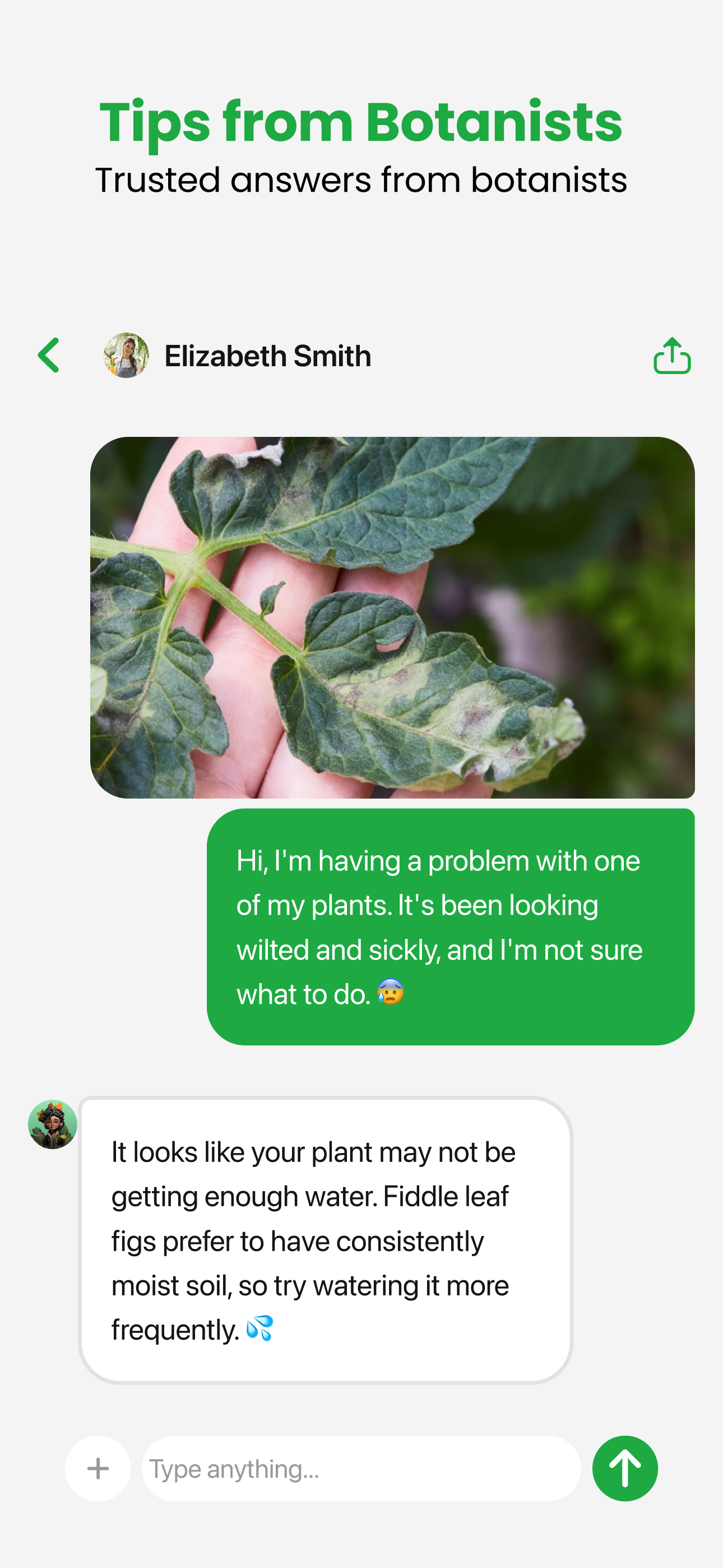This screenshot has height=1568, width=723.
Task: Open Elizabeth Smith's profile
Action: pos(126,356)
